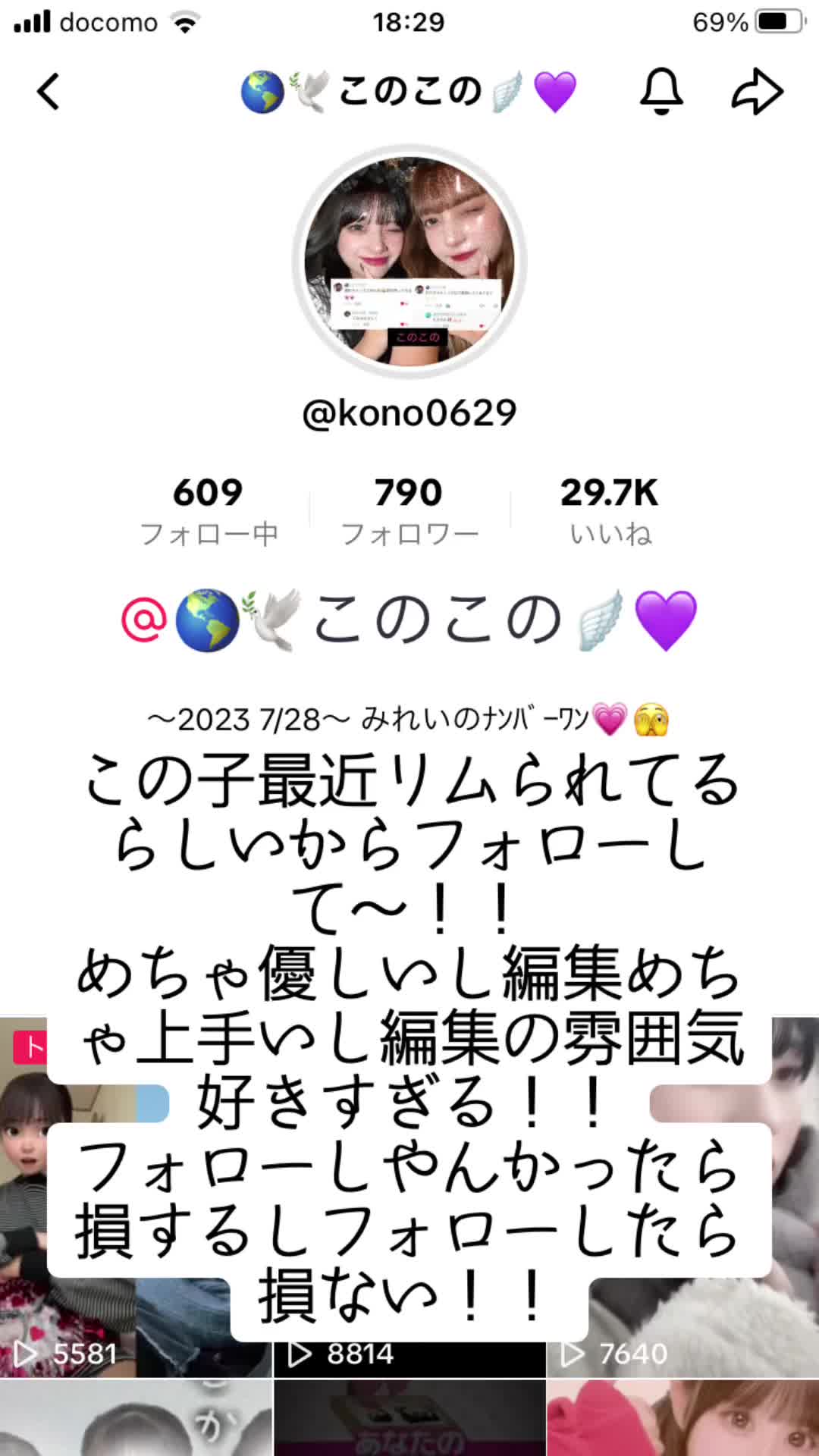This screenshot has height=1456, width=819.
Task: Play the video with 8814 views
Action: (x=409, y=1354)
